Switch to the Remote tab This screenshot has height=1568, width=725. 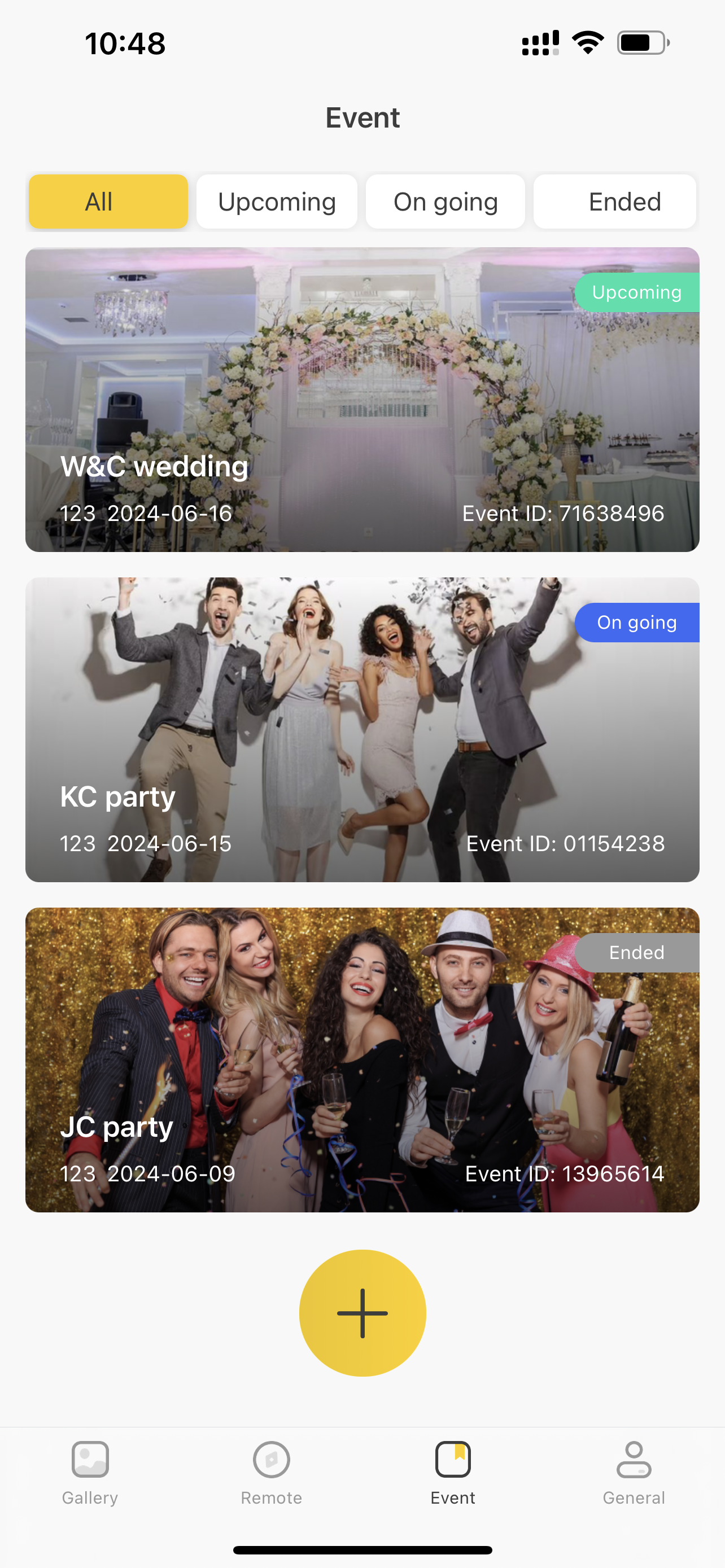click(272, 1472)
